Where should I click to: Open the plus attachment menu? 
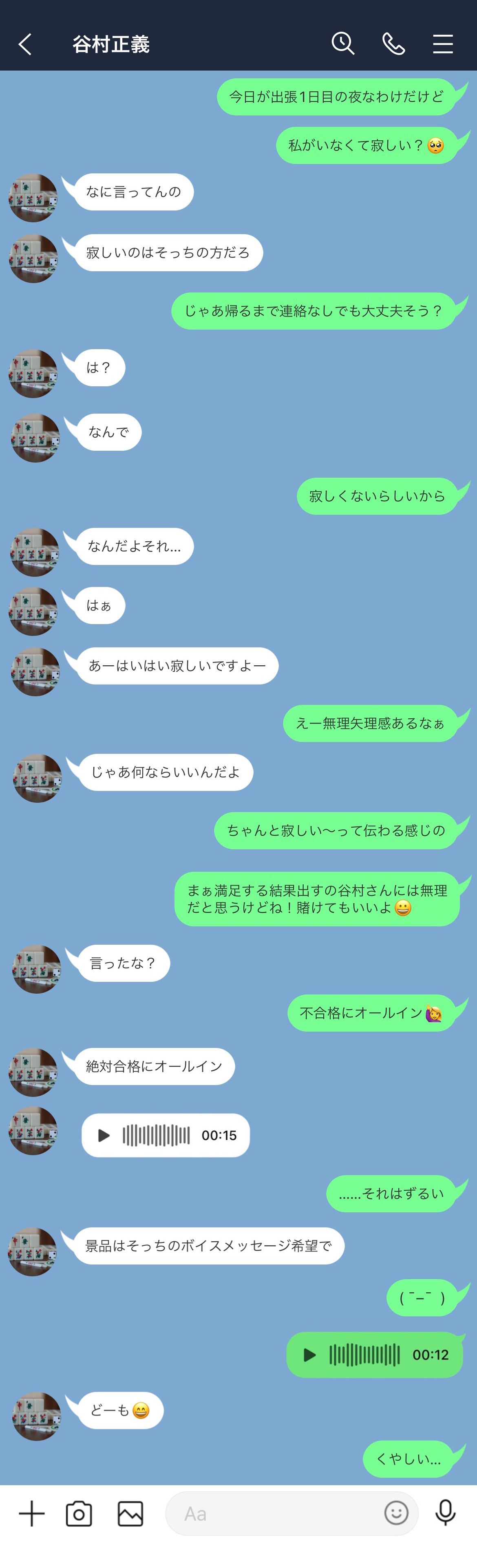click(32, 1513)
